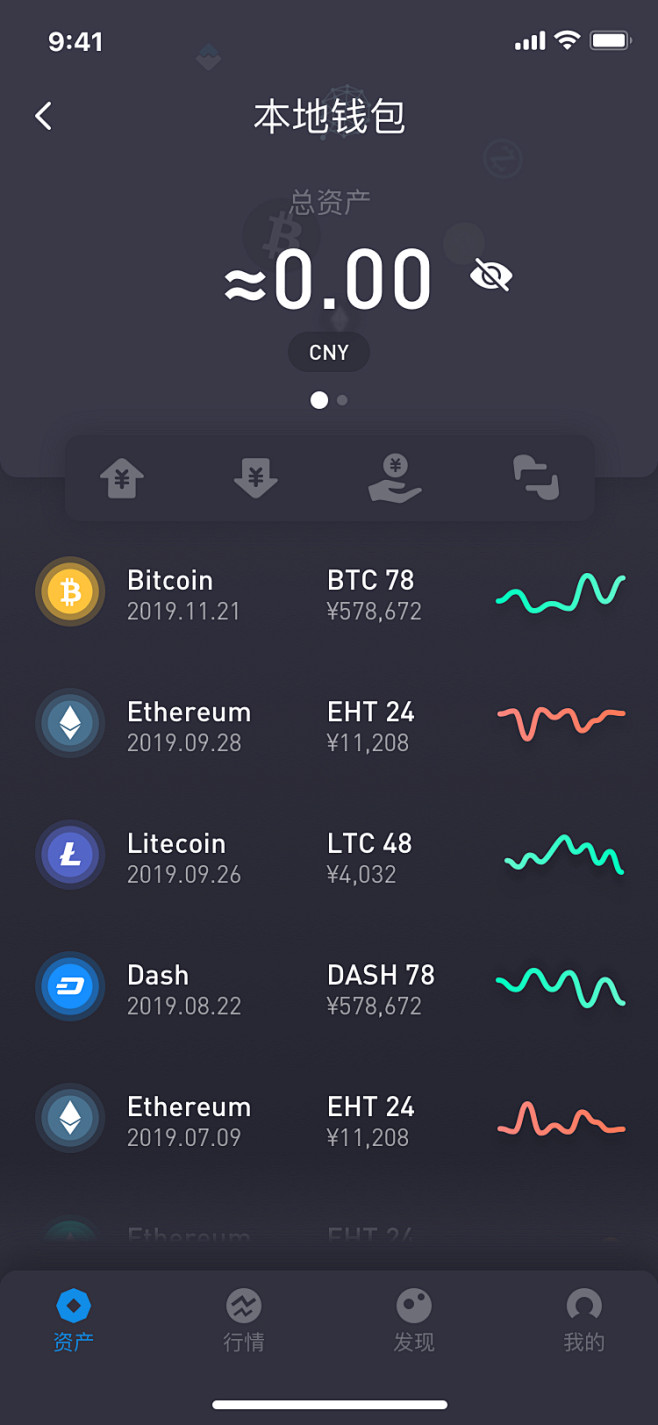
Task: Open the Ethereum row dated 2019.07.09
Action: (x=329, y=1120)
